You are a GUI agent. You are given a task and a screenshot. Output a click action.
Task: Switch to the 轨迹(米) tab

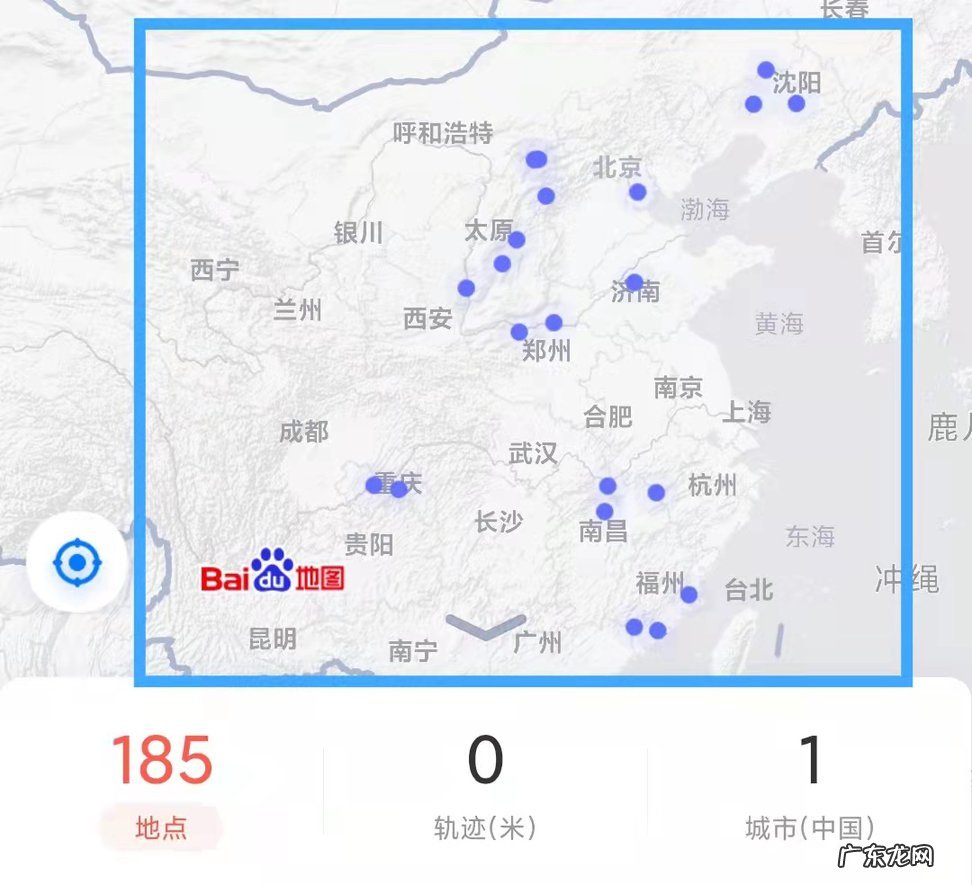tap(486, 787)
